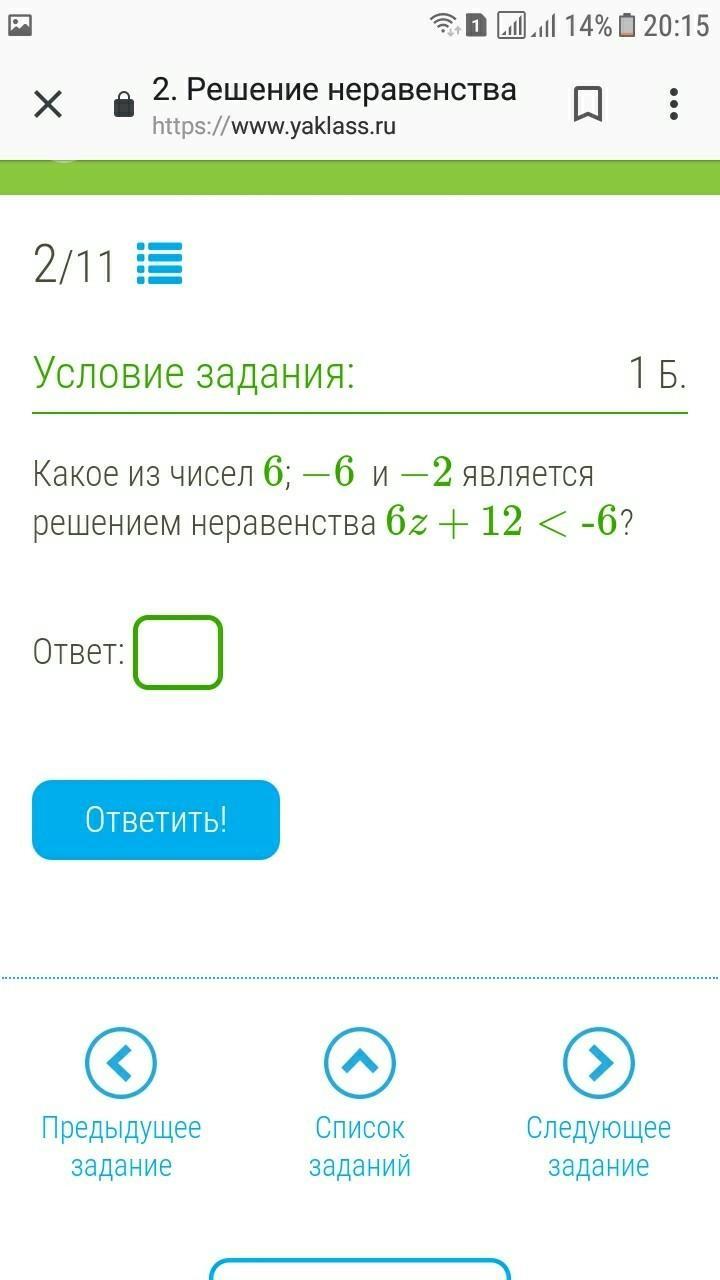View site security lock info
The width and height of the screenshot is (720, 1280).
click(x=124, y=105)
